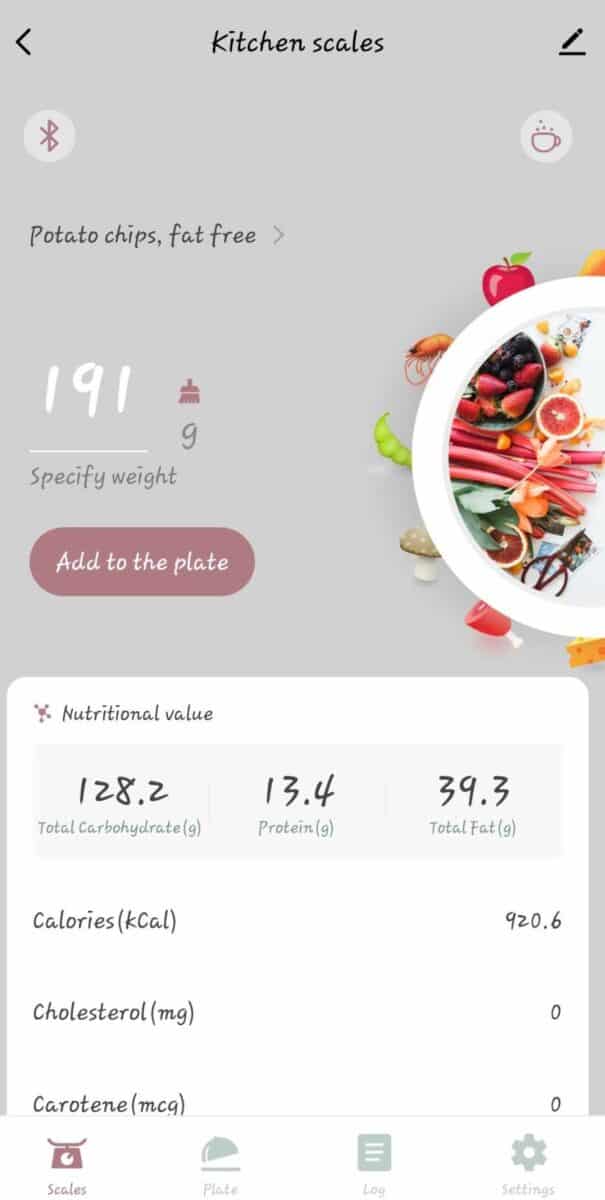605x1200 pixels.
Task: Open the cup icon button
Action: tap(545, 137)
